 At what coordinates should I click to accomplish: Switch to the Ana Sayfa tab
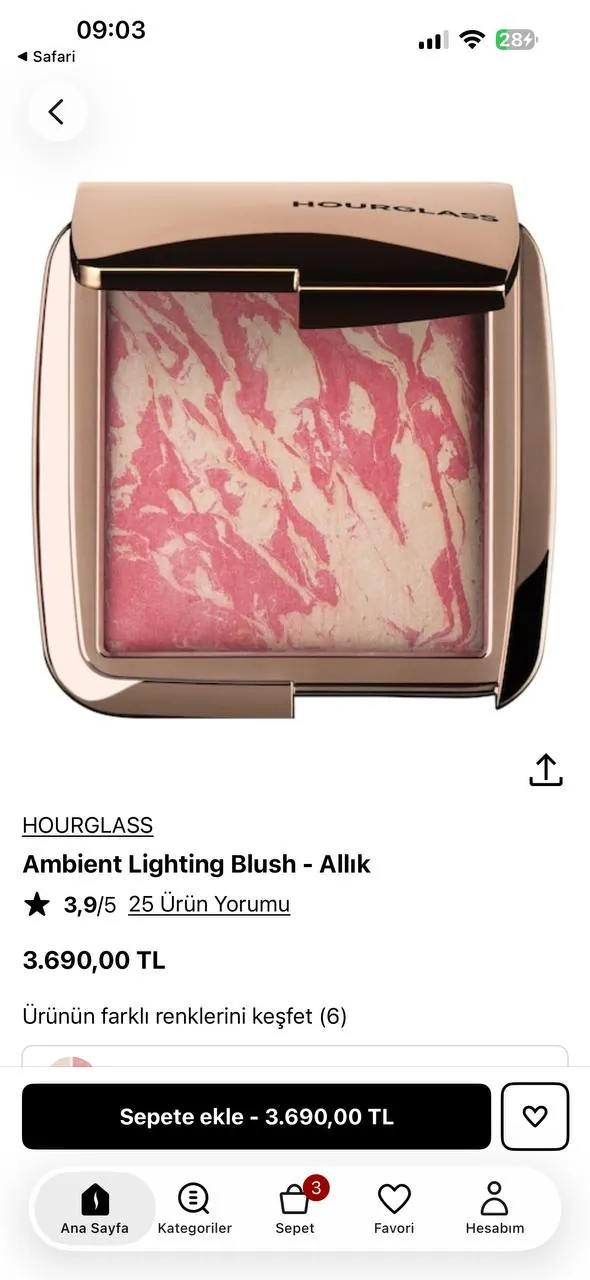click(95, 1208)
